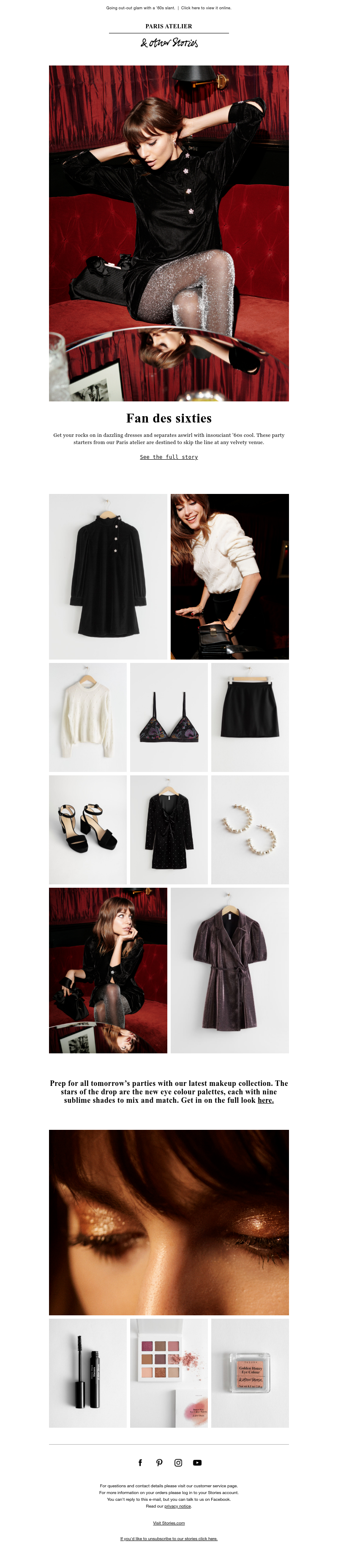The height and width of the screenshot is (1568, 338).
Task: Open the Pinterest icon
Action: (x=159, y=1463)
